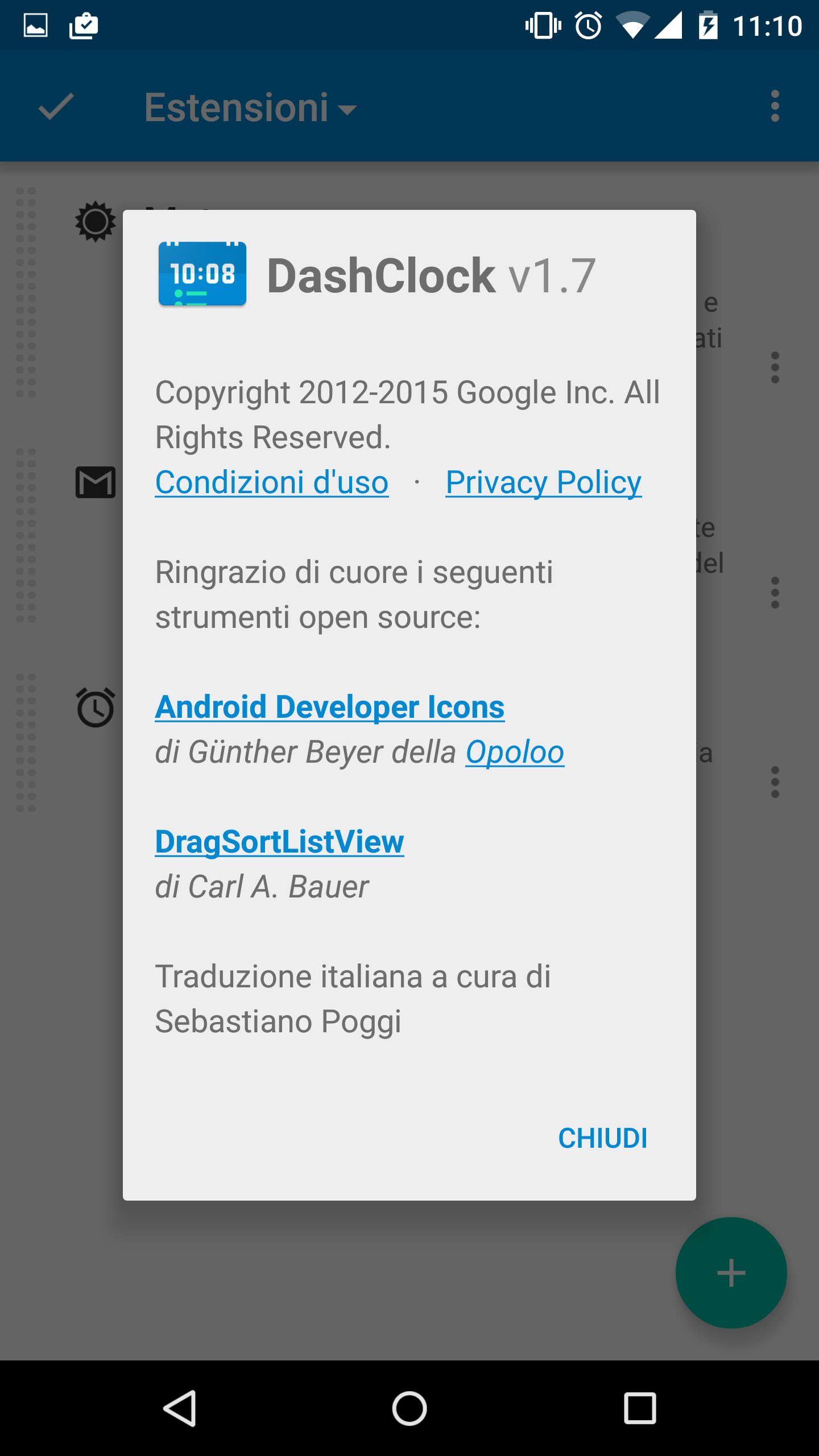Image resolution: width=819 pixels, height=1456 pixels.
Task: Open the Privacy Policy link
Action: pos(544,483)
